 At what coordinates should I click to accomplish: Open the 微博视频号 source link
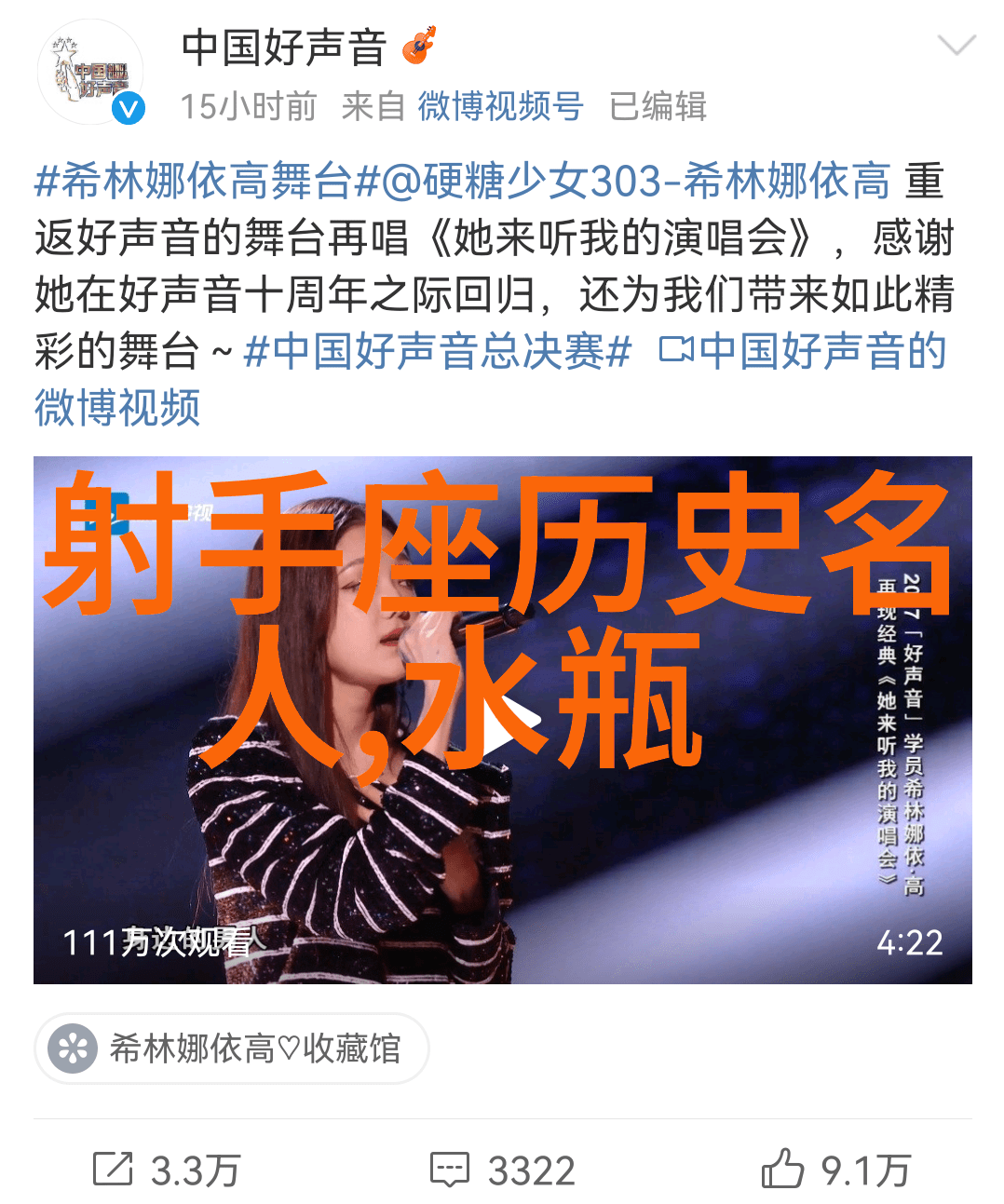tap(500, 106)
